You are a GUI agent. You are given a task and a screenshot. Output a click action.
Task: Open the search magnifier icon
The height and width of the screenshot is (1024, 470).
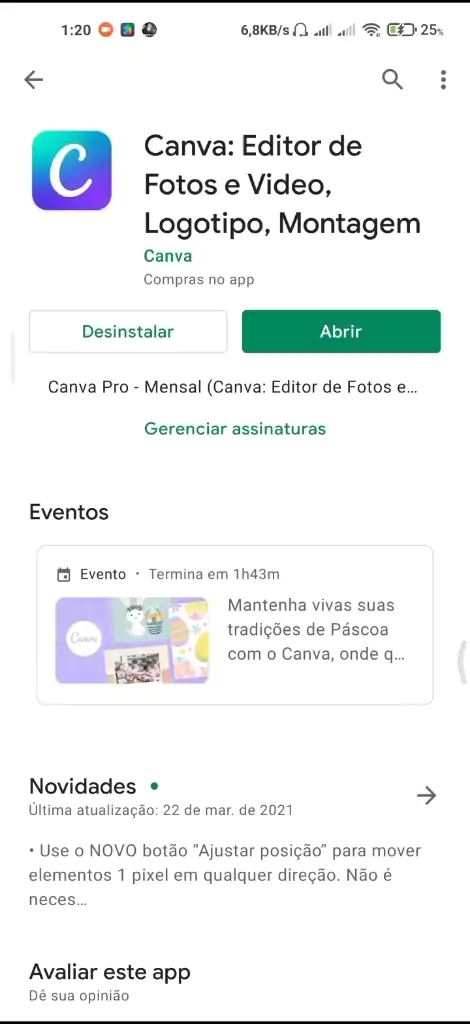[392, 80]
